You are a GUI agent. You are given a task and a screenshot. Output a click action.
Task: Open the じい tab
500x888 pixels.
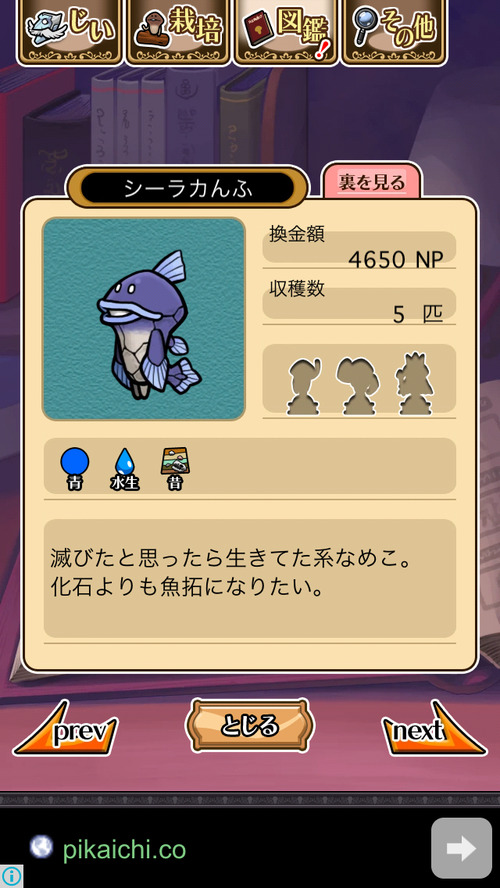(70, 31)
